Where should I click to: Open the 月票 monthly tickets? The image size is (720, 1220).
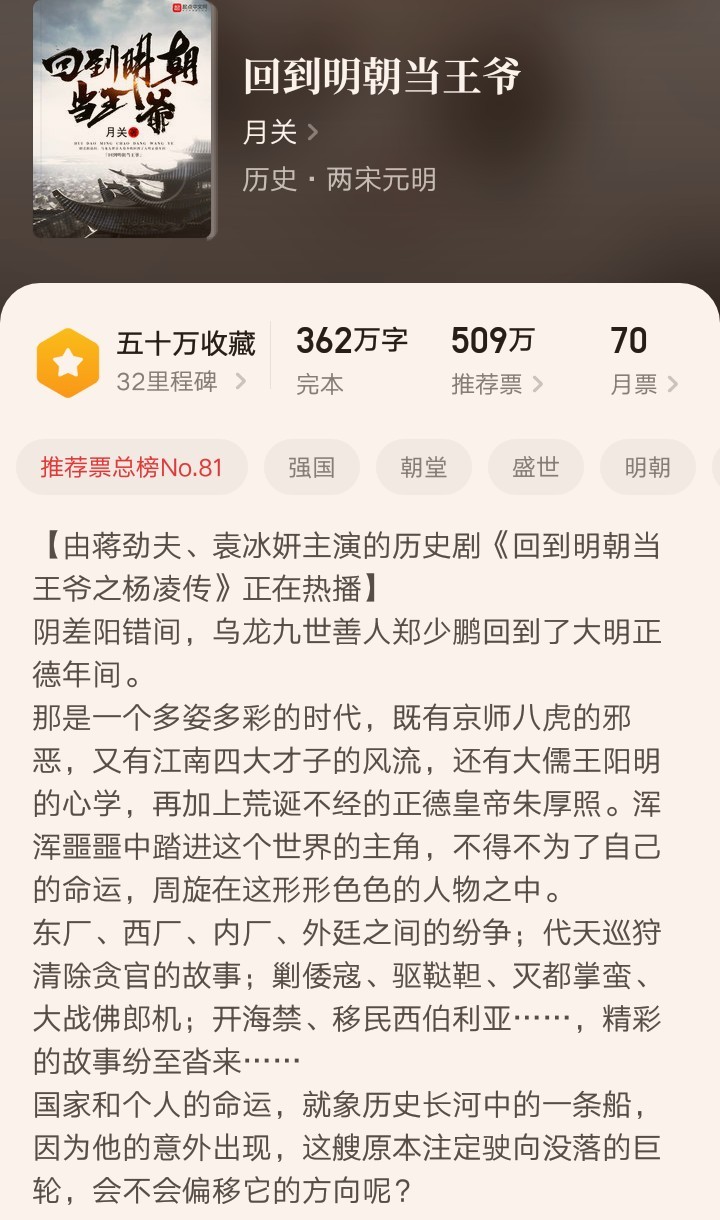[644, 384]
